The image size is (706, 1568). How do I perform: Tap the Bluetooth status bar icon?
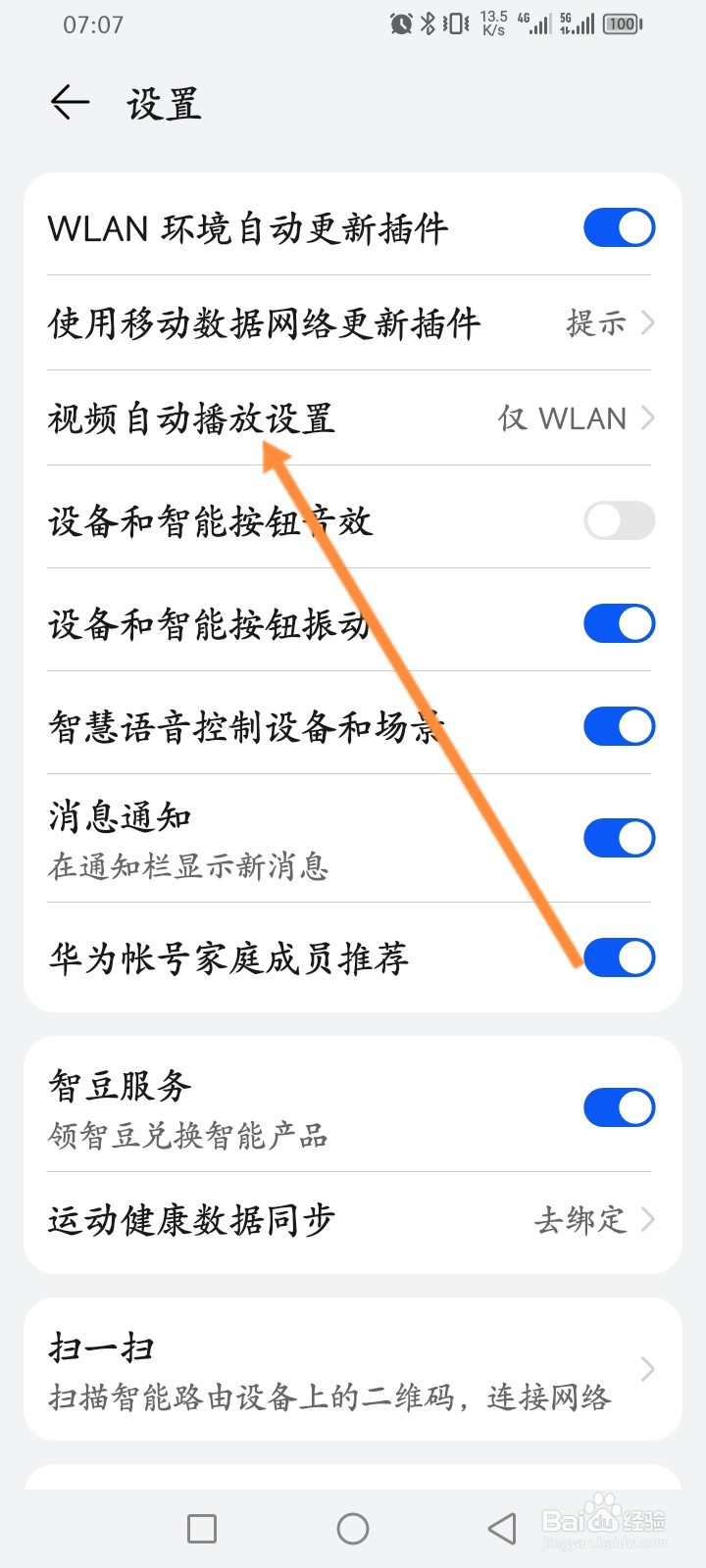tap(427, 23)
